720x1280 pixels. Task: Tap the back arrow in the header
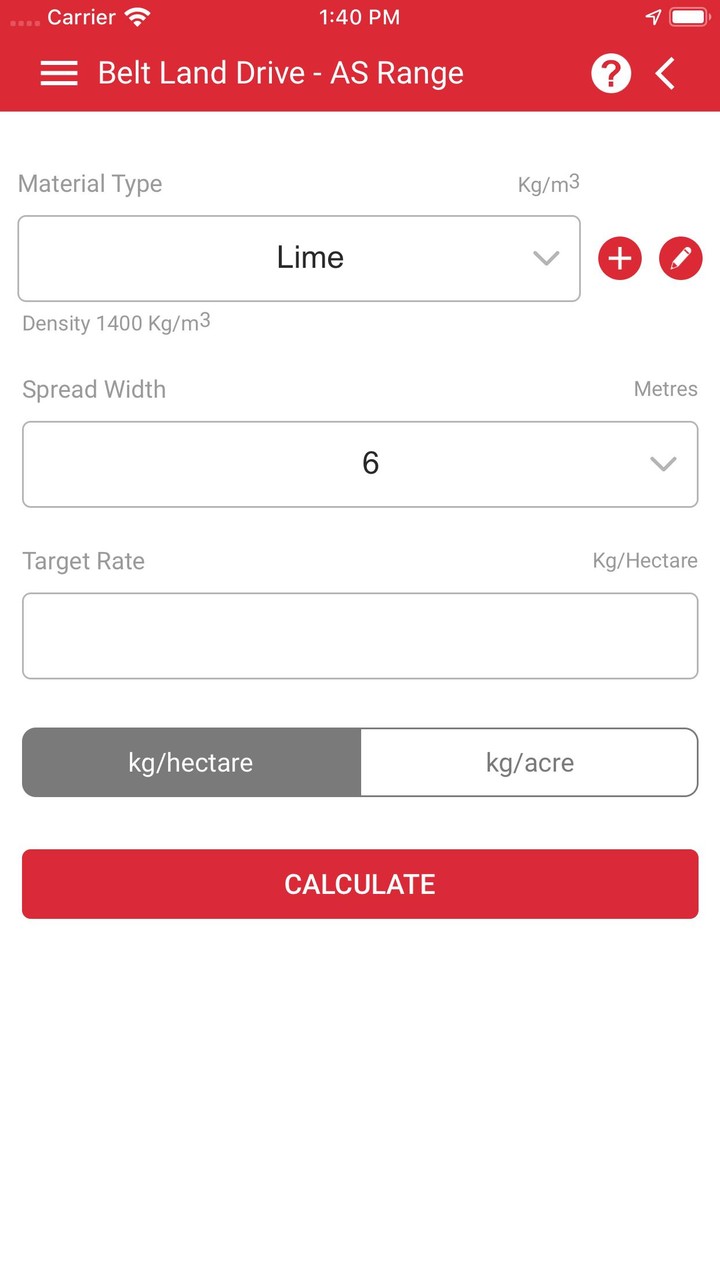coord(665,73)
